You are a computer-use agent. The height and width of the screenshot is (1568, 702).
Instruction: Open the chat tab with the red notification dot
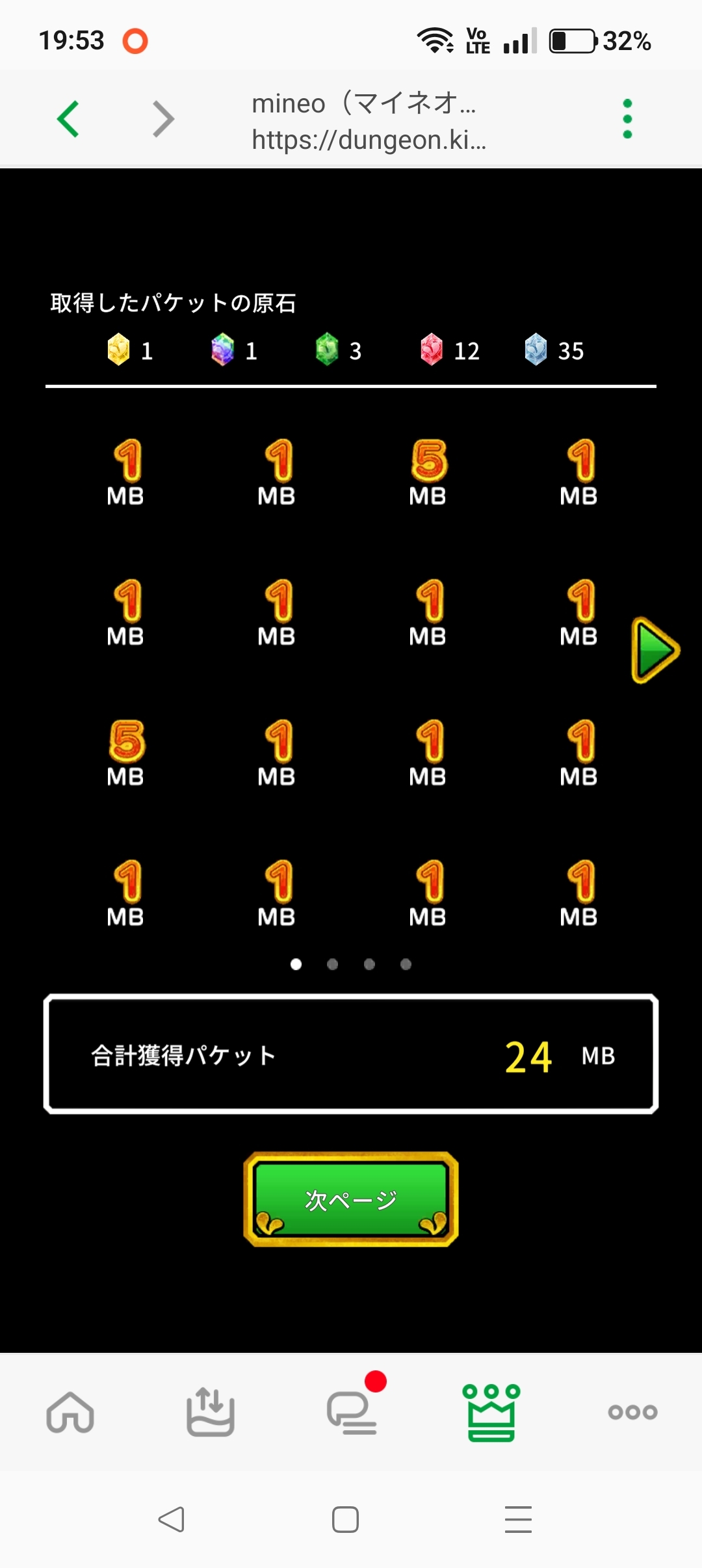click(352, 1412)
